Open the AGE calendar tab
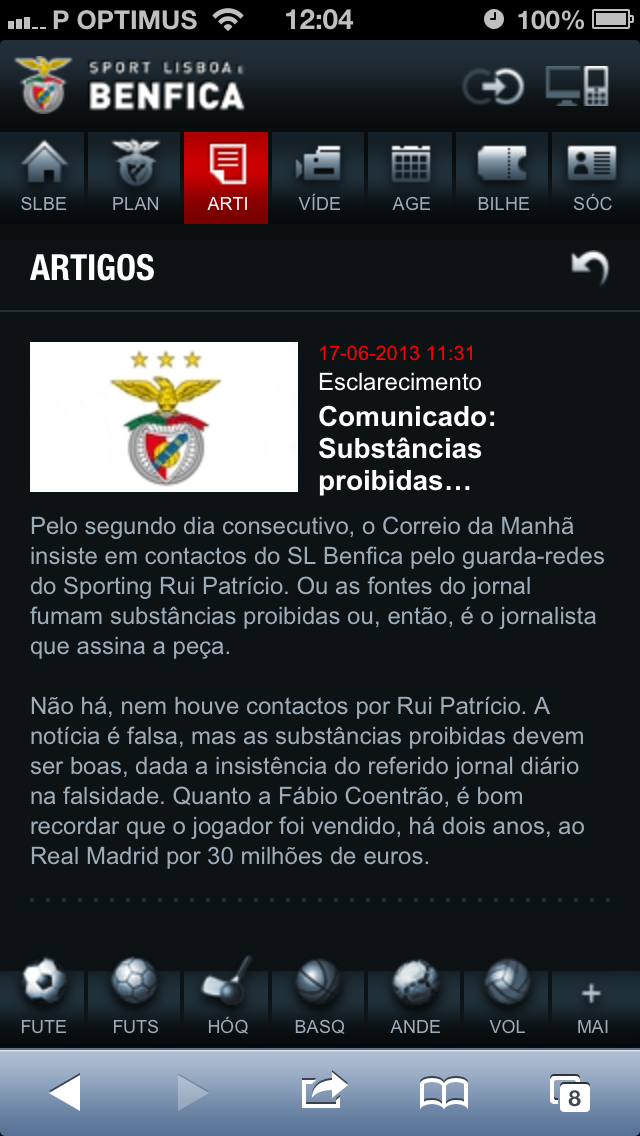This screenshot has height=1136, width=640. click(x=411, y=178)
